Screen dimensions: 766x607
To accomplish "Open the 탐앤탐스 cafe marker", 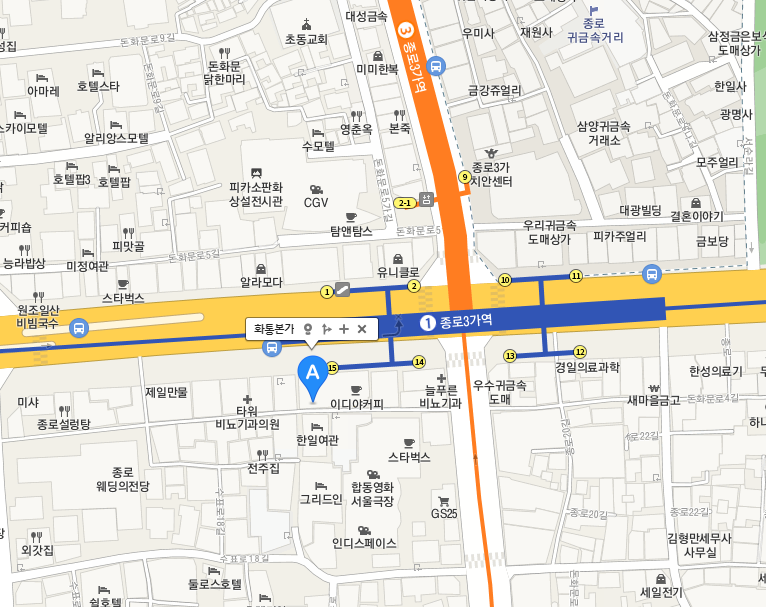I will 350,217.
